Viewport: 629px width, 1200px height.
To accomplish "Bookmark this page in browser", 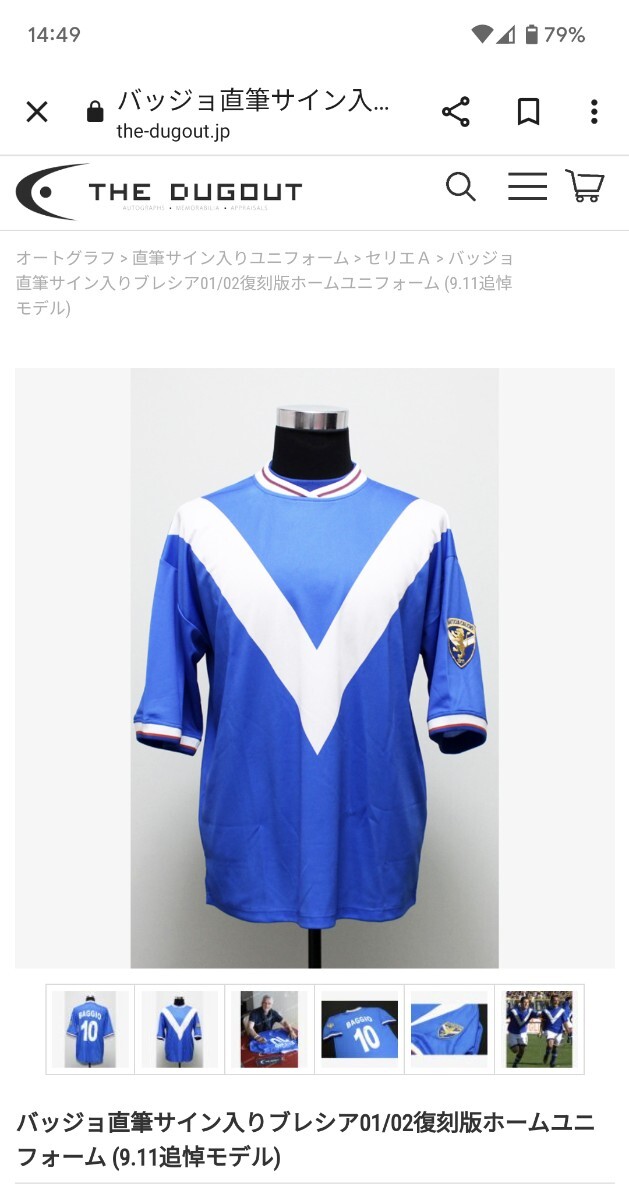I will coord(528,112).
